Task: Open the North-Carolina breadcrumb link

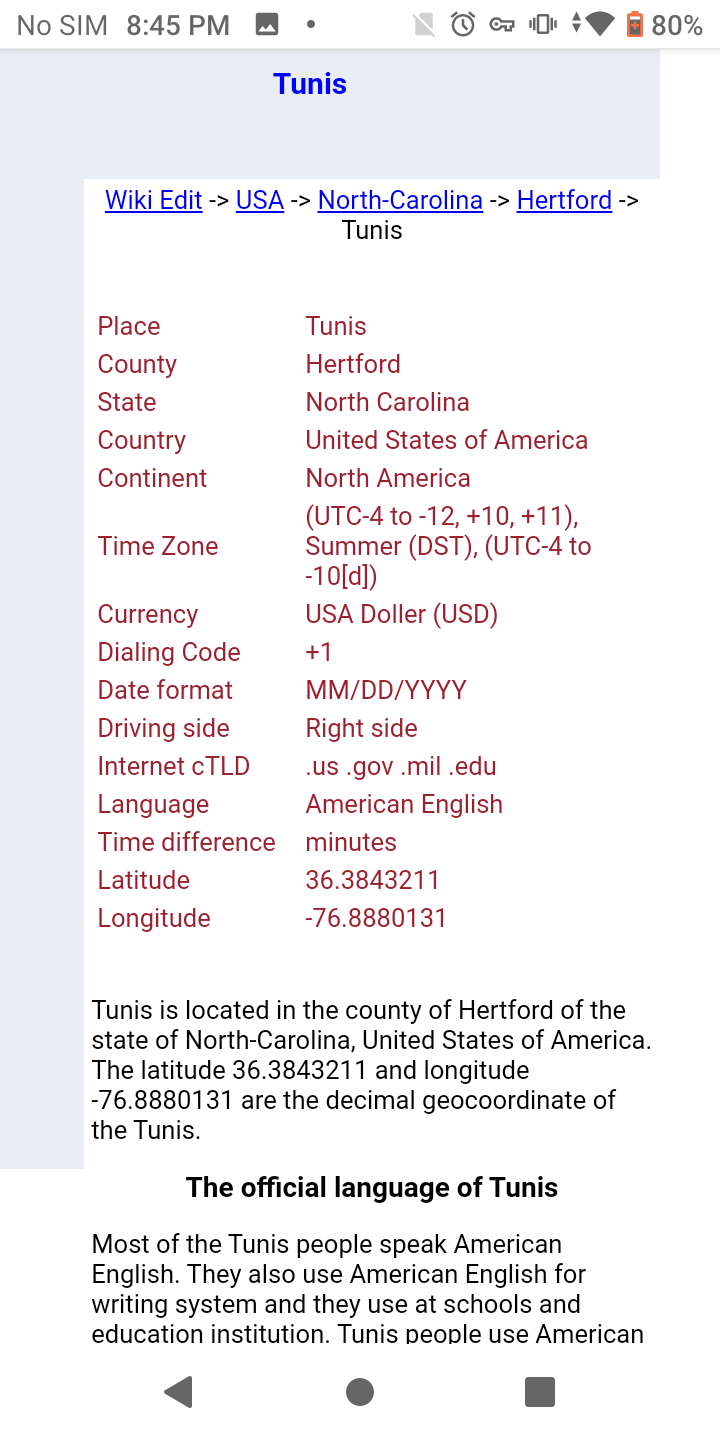Action: [400, 200]
